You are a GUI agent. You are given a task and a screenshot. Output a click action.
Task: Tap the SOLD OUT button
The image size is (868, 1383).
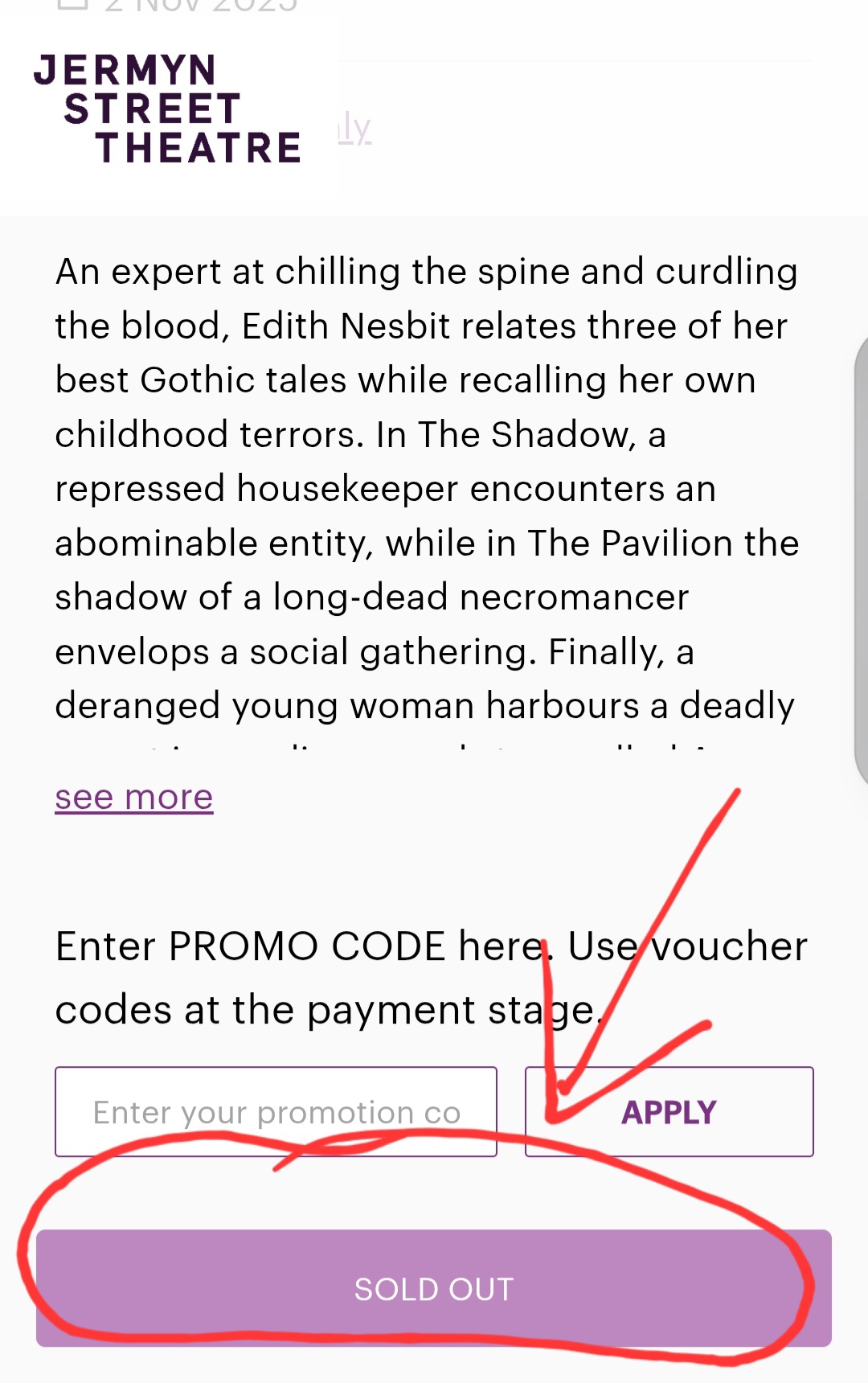click(x=433, y=1288)
